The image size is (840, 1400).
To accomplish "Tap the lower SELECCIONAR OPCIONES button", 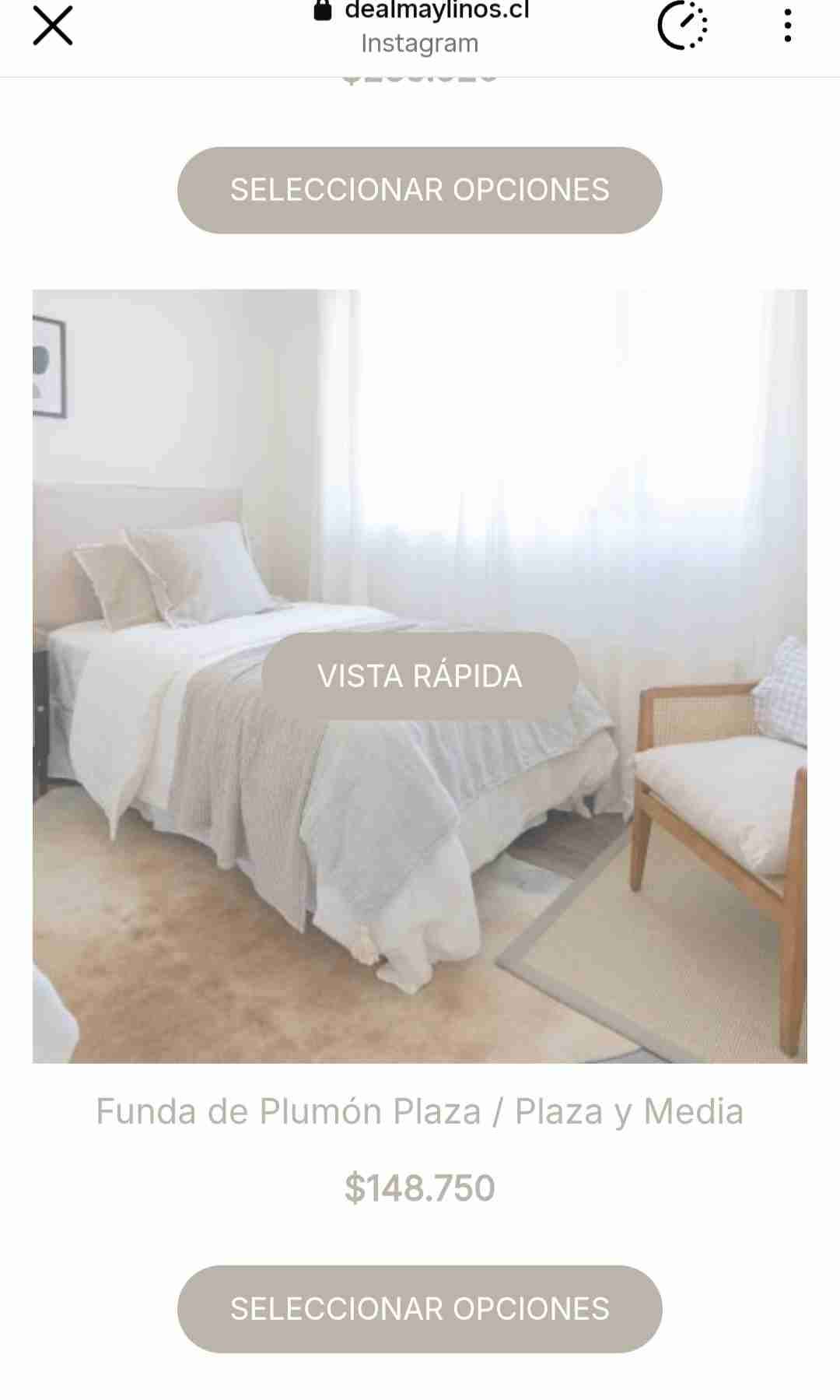I will click(x=419, y=1307).
